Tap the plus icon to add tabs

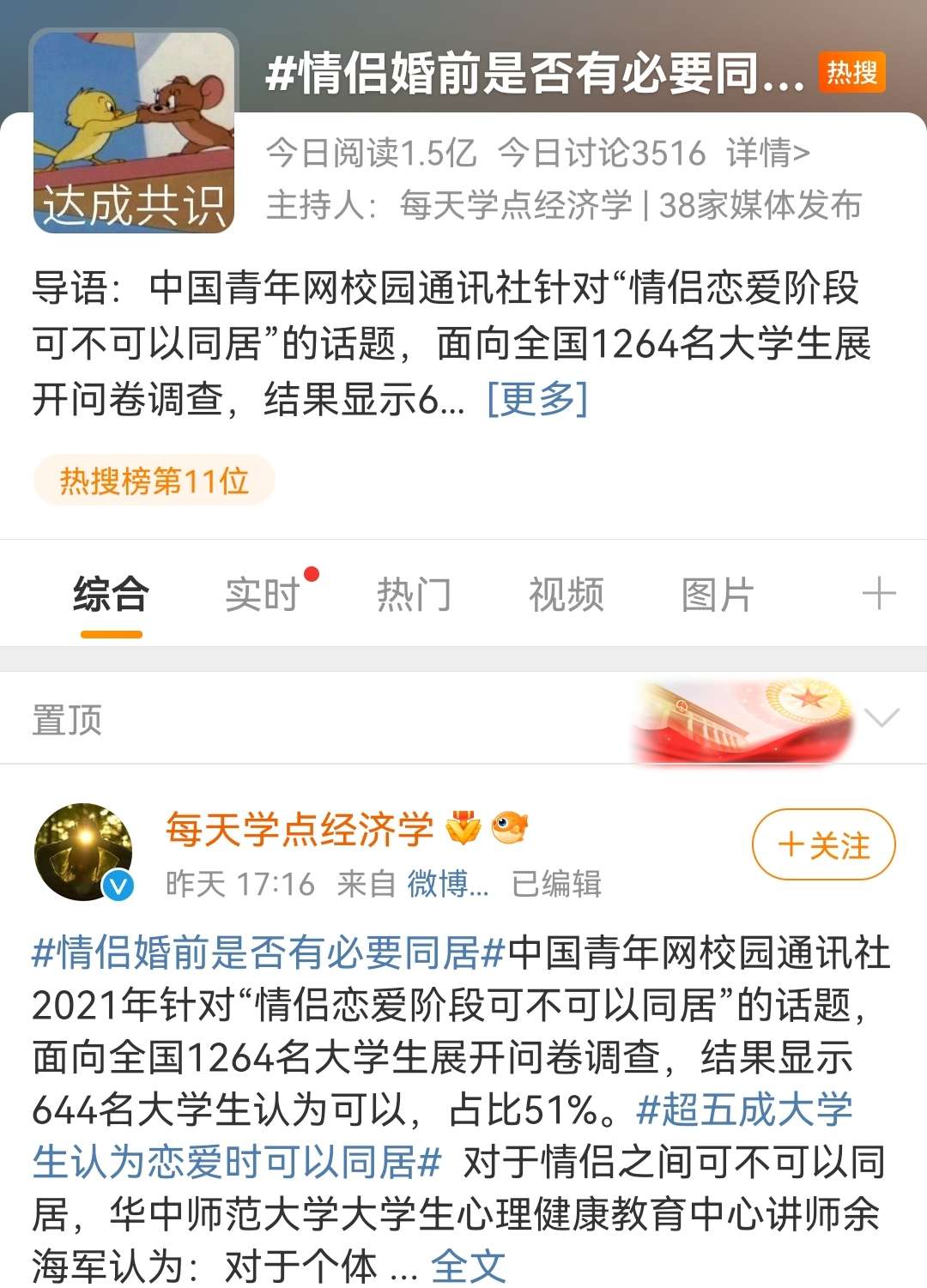click(878, 594)
